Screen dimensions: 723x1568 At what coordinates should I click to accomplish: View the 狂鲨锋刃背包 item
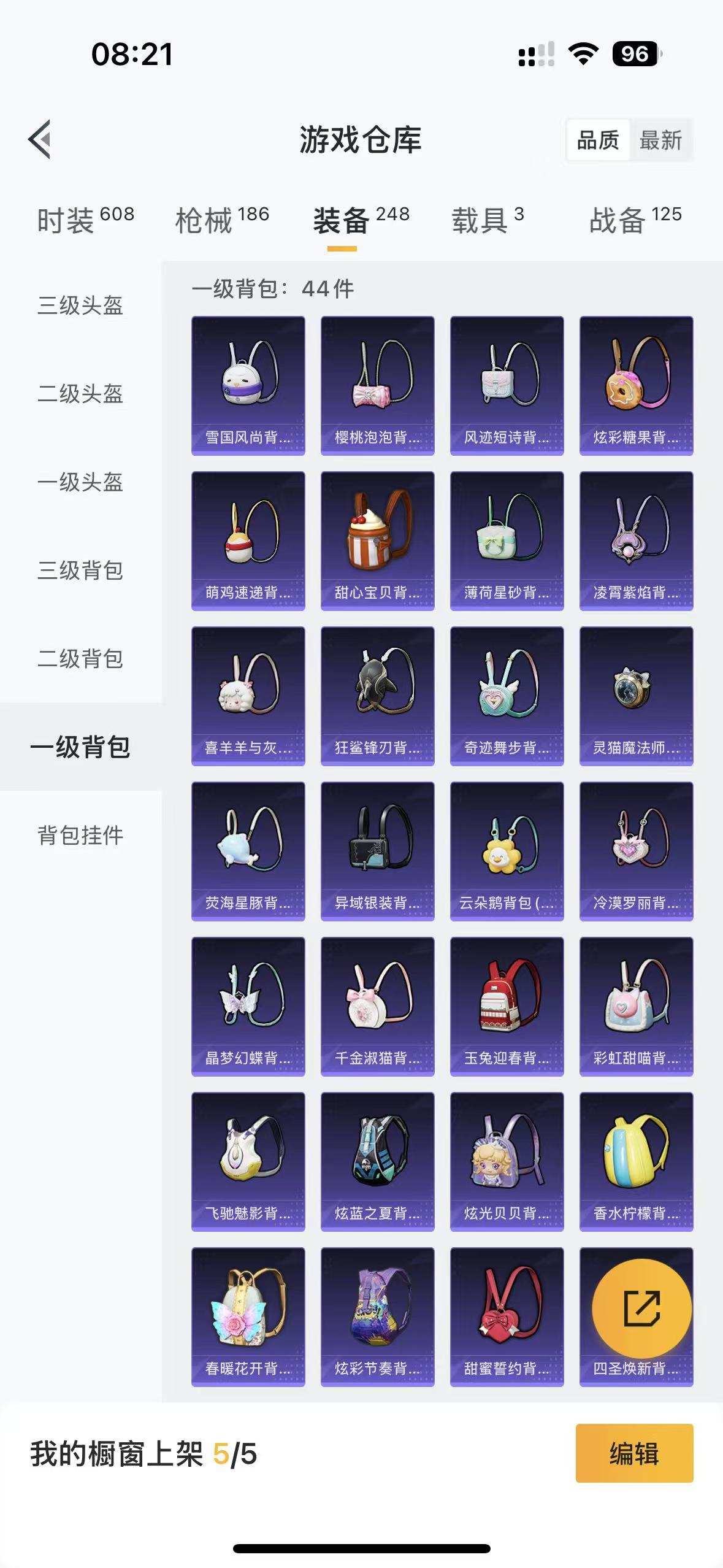(377, 696)
